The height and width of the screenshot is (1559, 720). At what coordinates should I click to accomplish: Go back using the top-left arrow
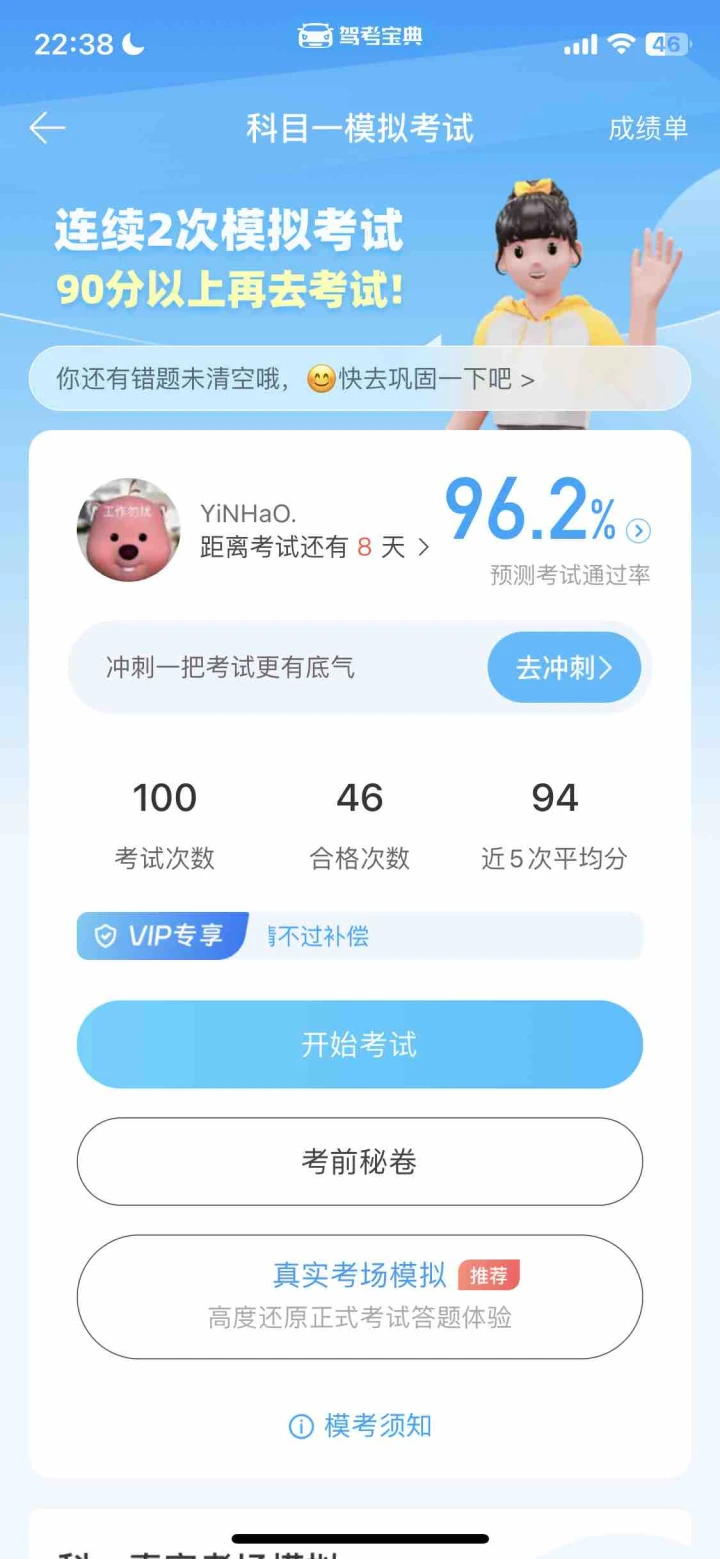(x=47, y=128)
